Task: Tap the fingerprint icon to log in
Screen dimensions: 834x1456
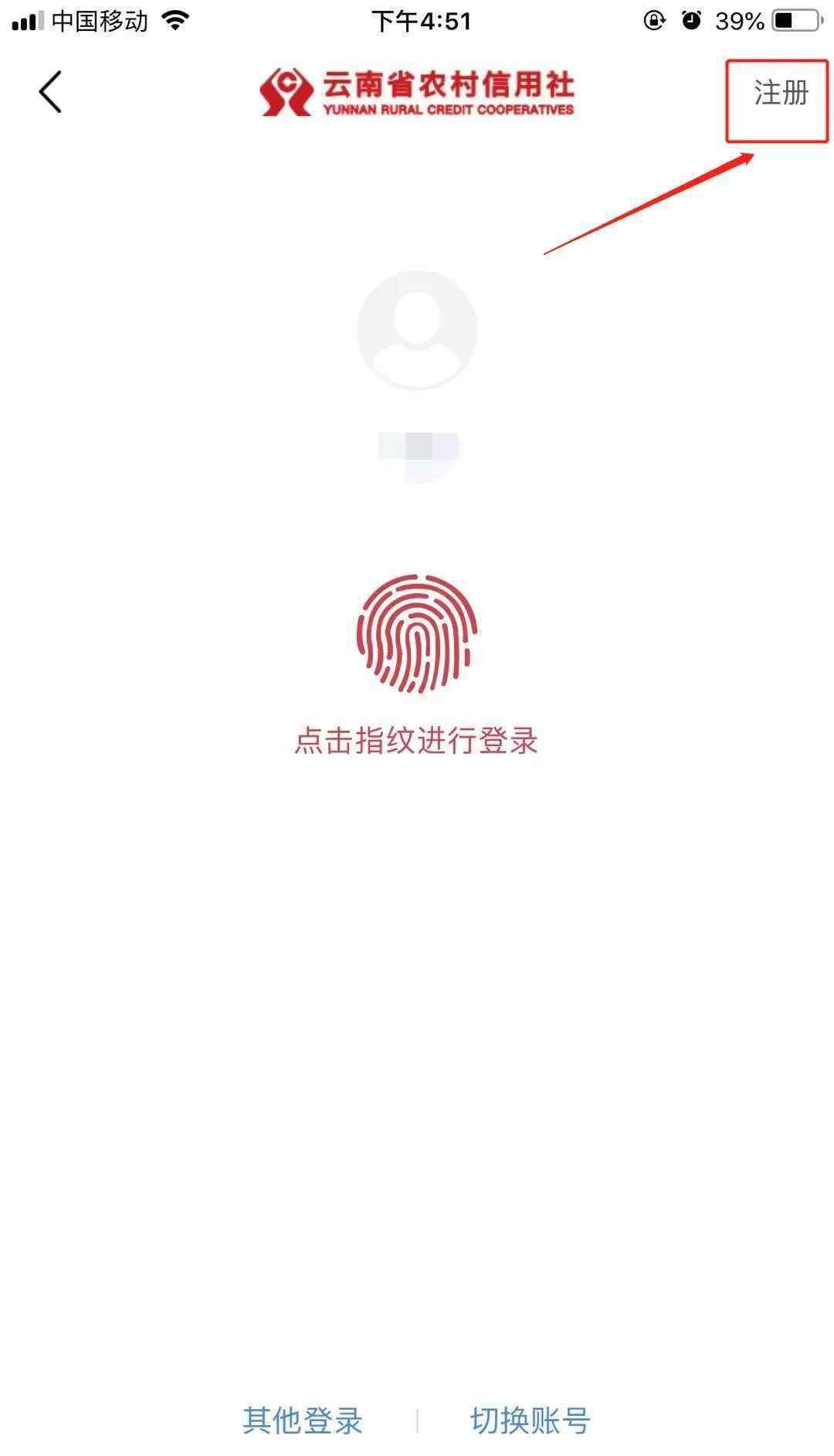Action: click(x=417, y=633)
